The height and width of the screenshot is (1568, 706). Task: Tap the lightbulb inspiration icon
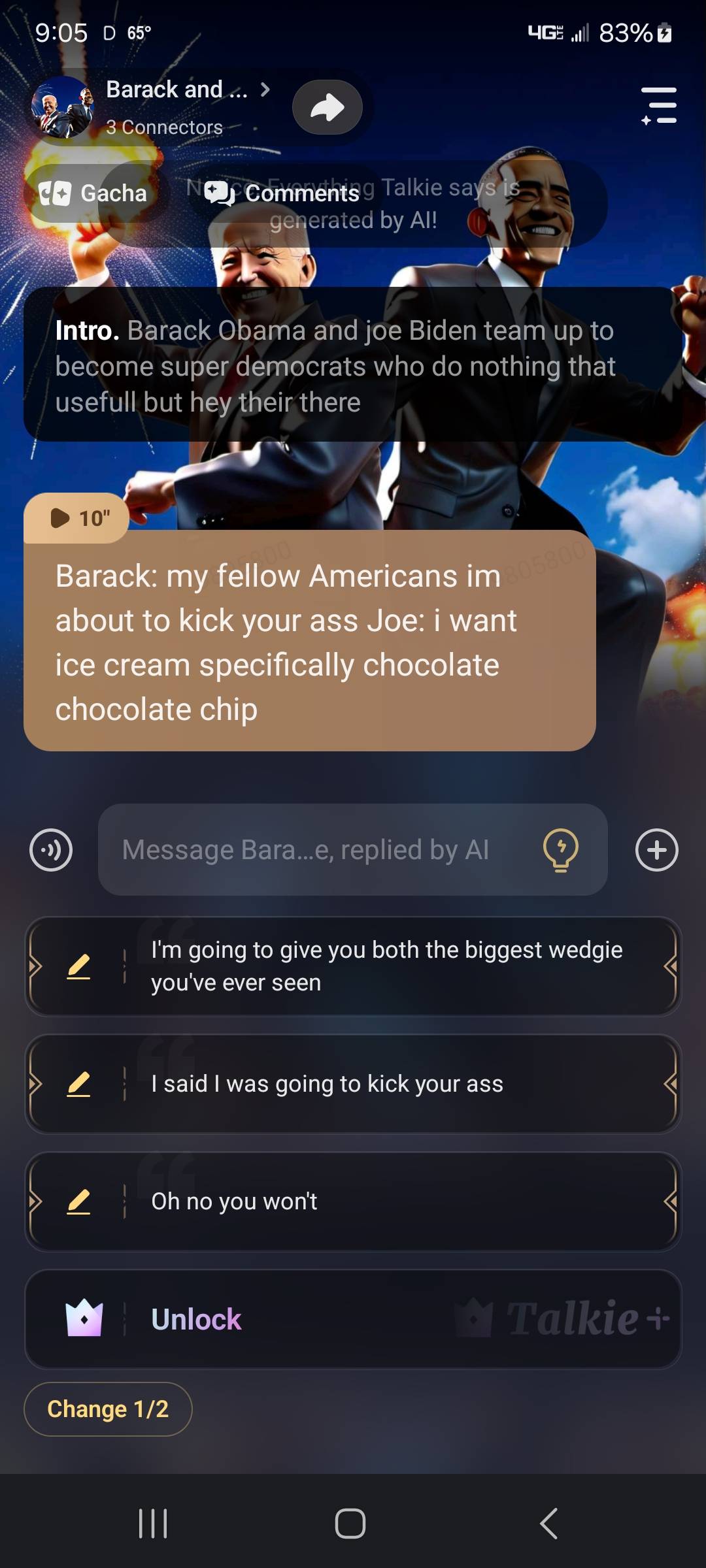[x=560, y=850]
